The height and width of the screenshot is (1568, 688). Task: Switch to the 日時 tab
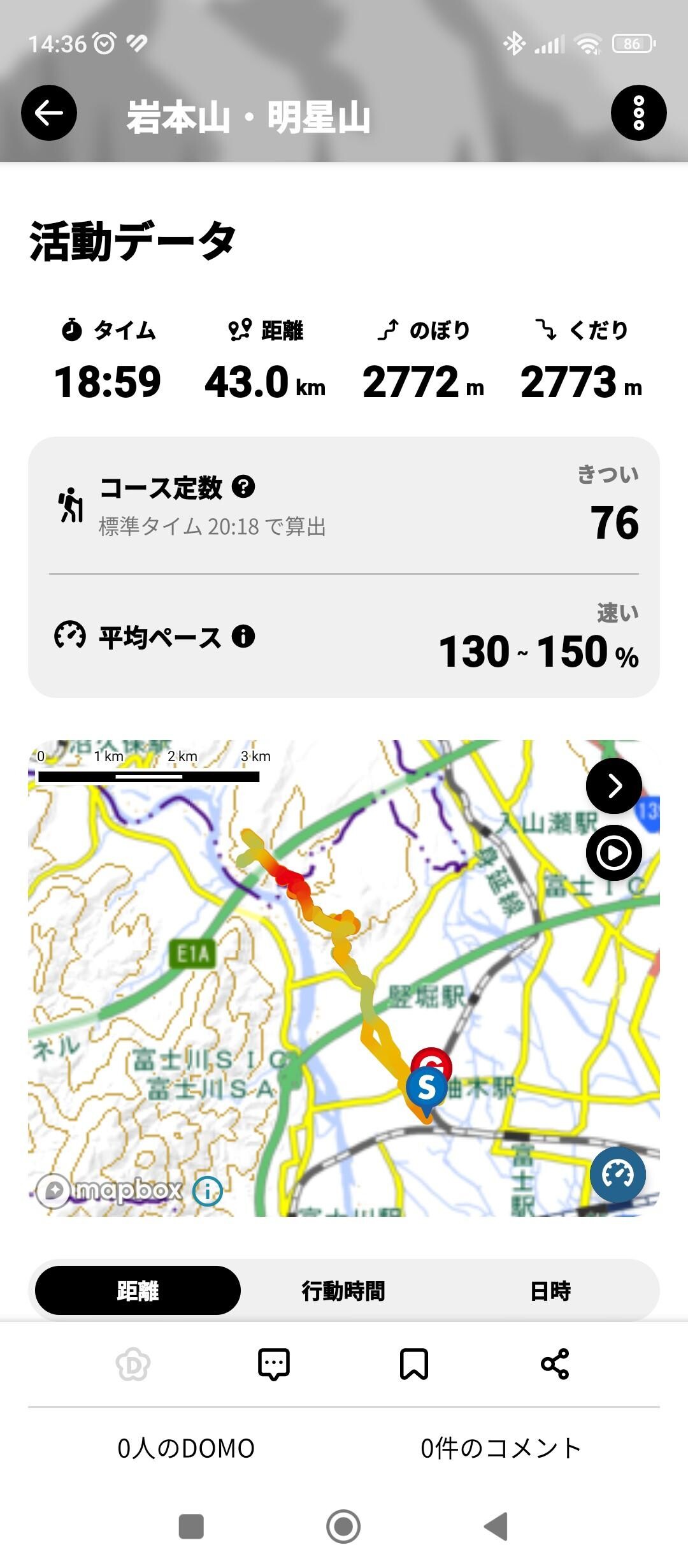[550, 1290]
